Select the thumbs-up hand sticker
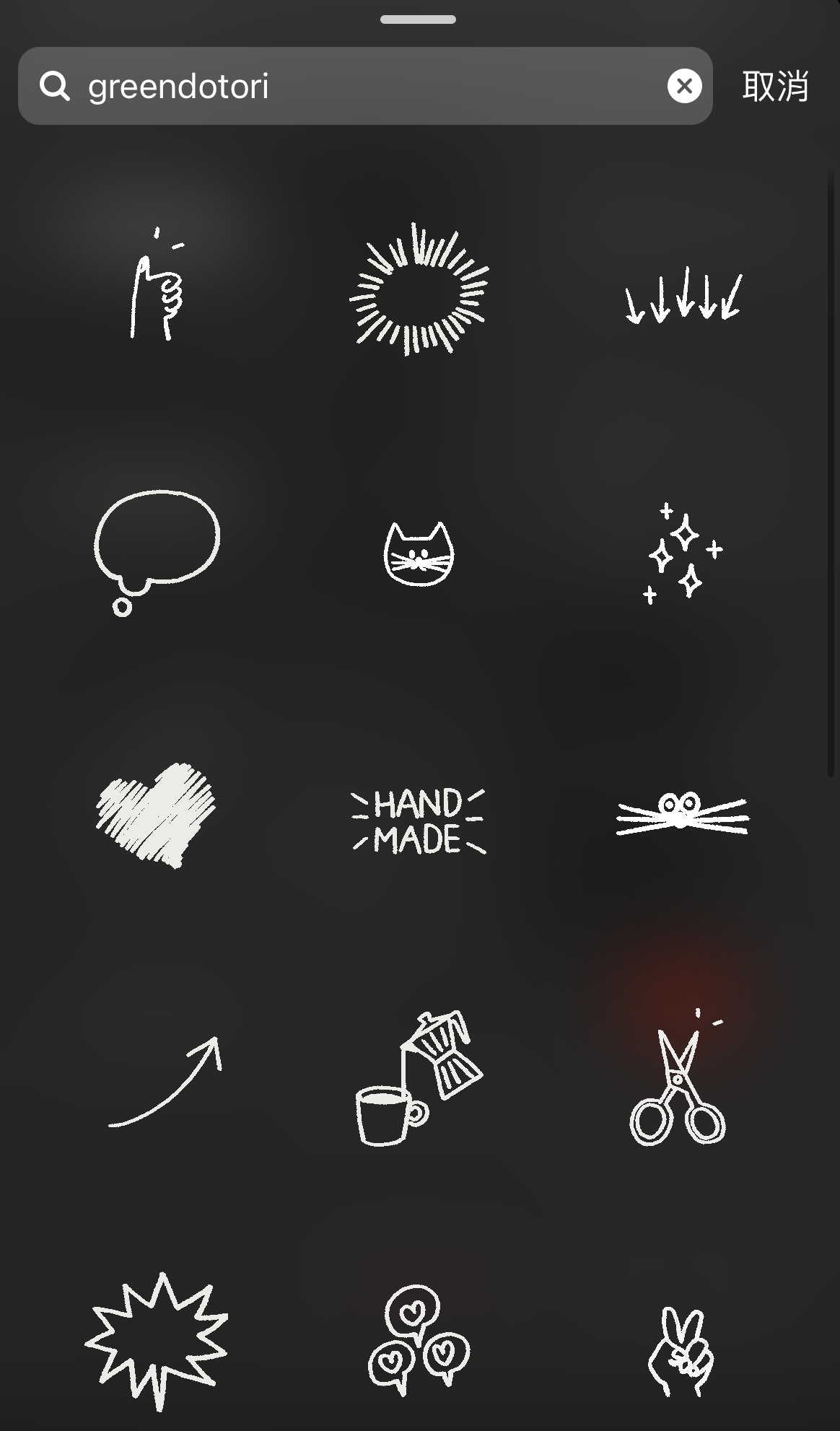This screenshot has width=840, height=1431. coord(157,284)
